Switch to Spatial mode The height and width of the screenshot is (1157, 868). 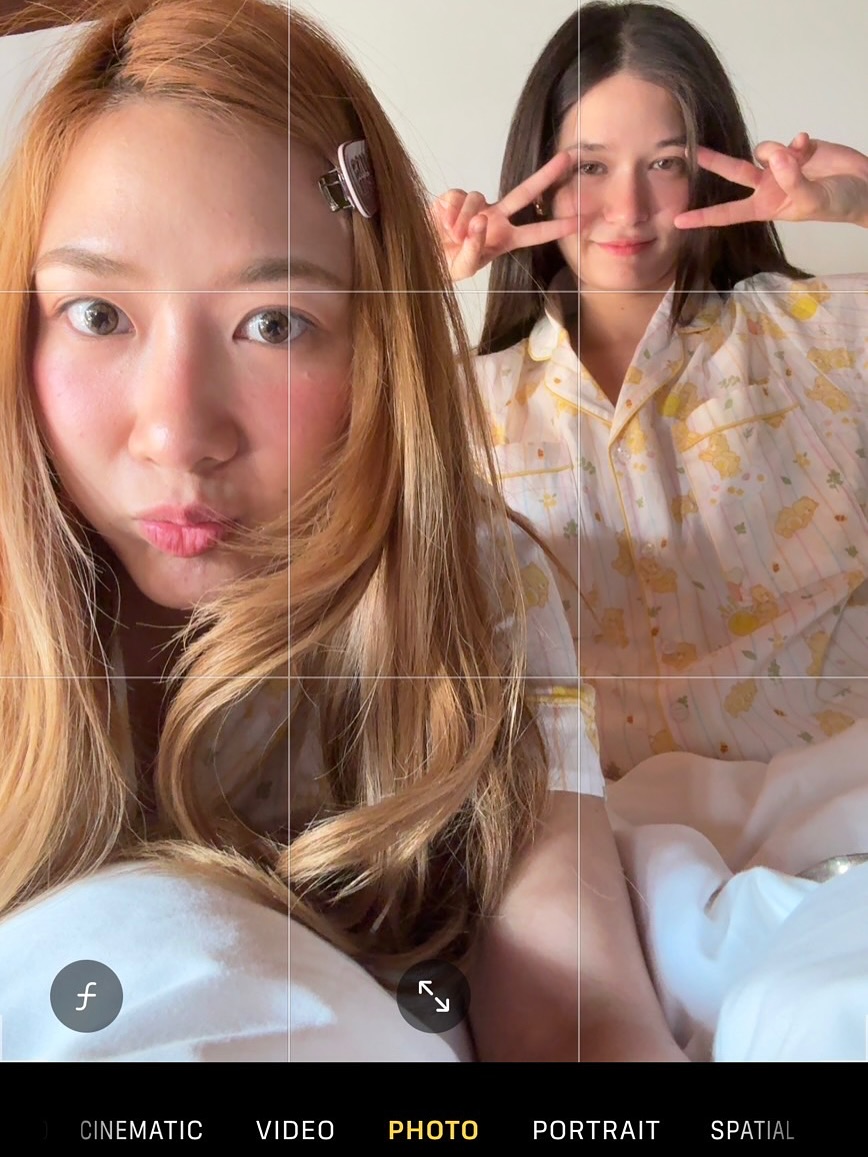[x=752, y=1131]
